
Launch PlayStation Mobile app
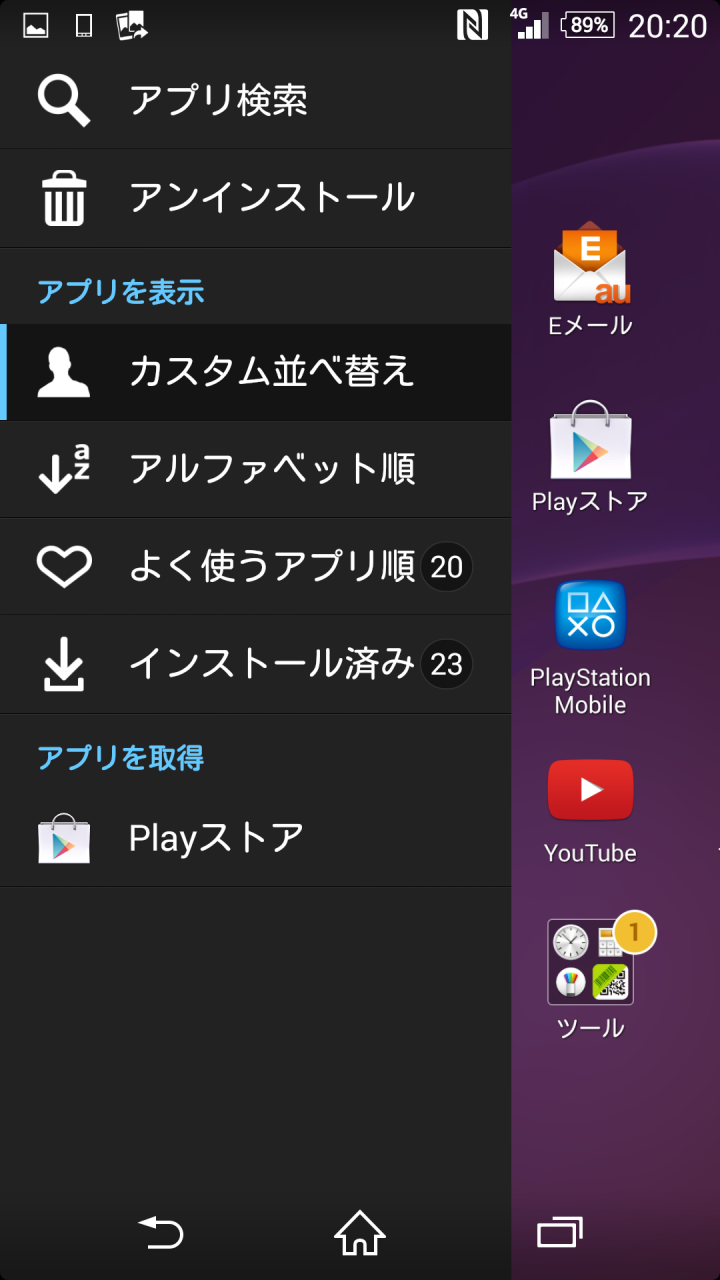tap(590, 647)
